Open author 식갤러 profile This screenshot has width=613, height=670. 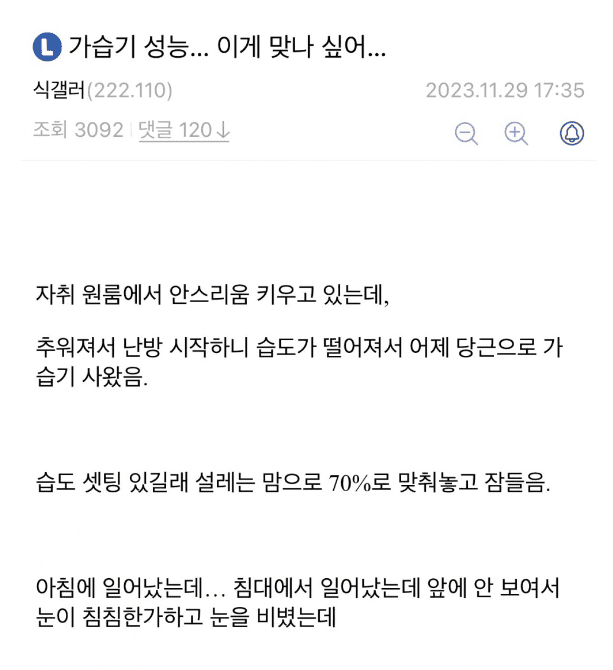coord(60,91)
